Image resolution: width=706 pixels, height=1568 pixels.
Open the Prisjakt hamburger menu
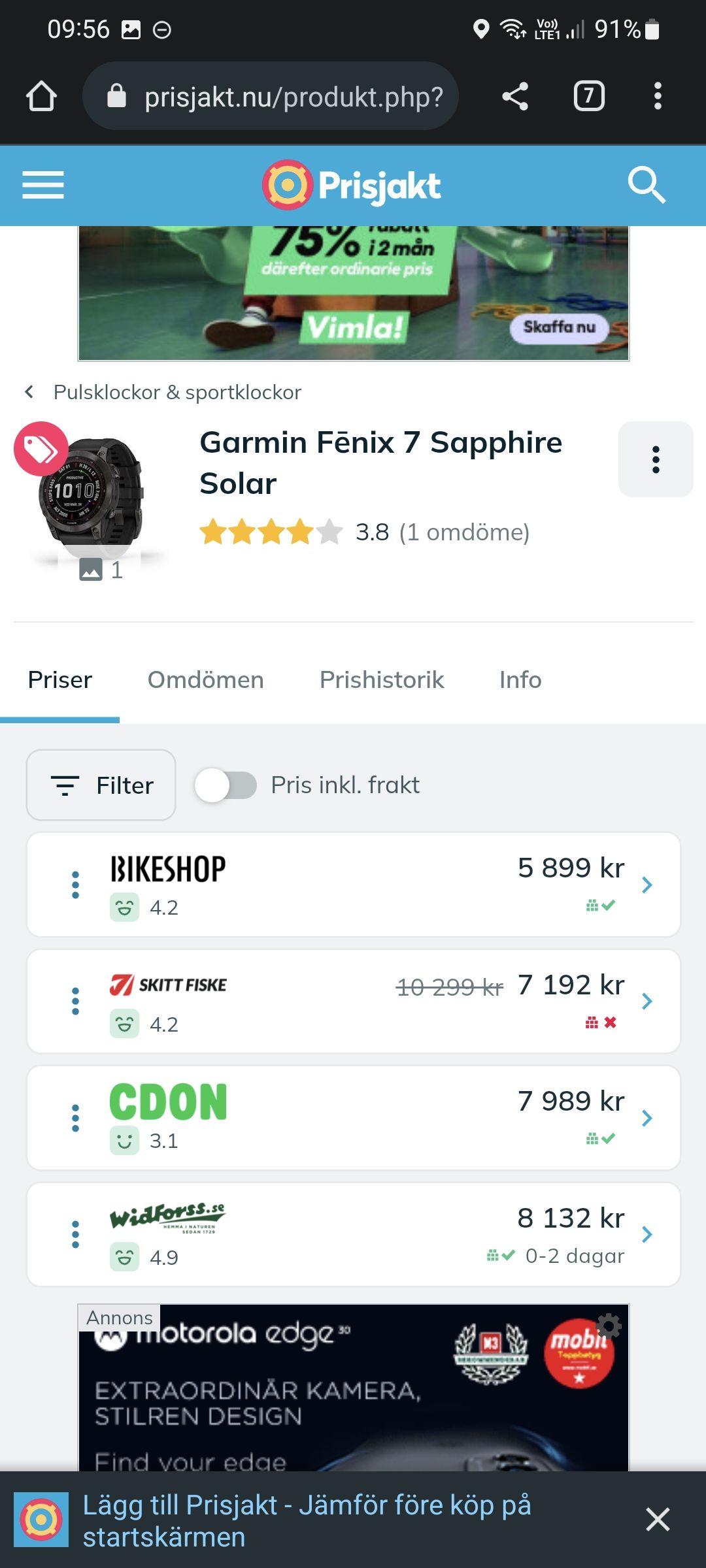pyautogui.click(x=43, y=185)
